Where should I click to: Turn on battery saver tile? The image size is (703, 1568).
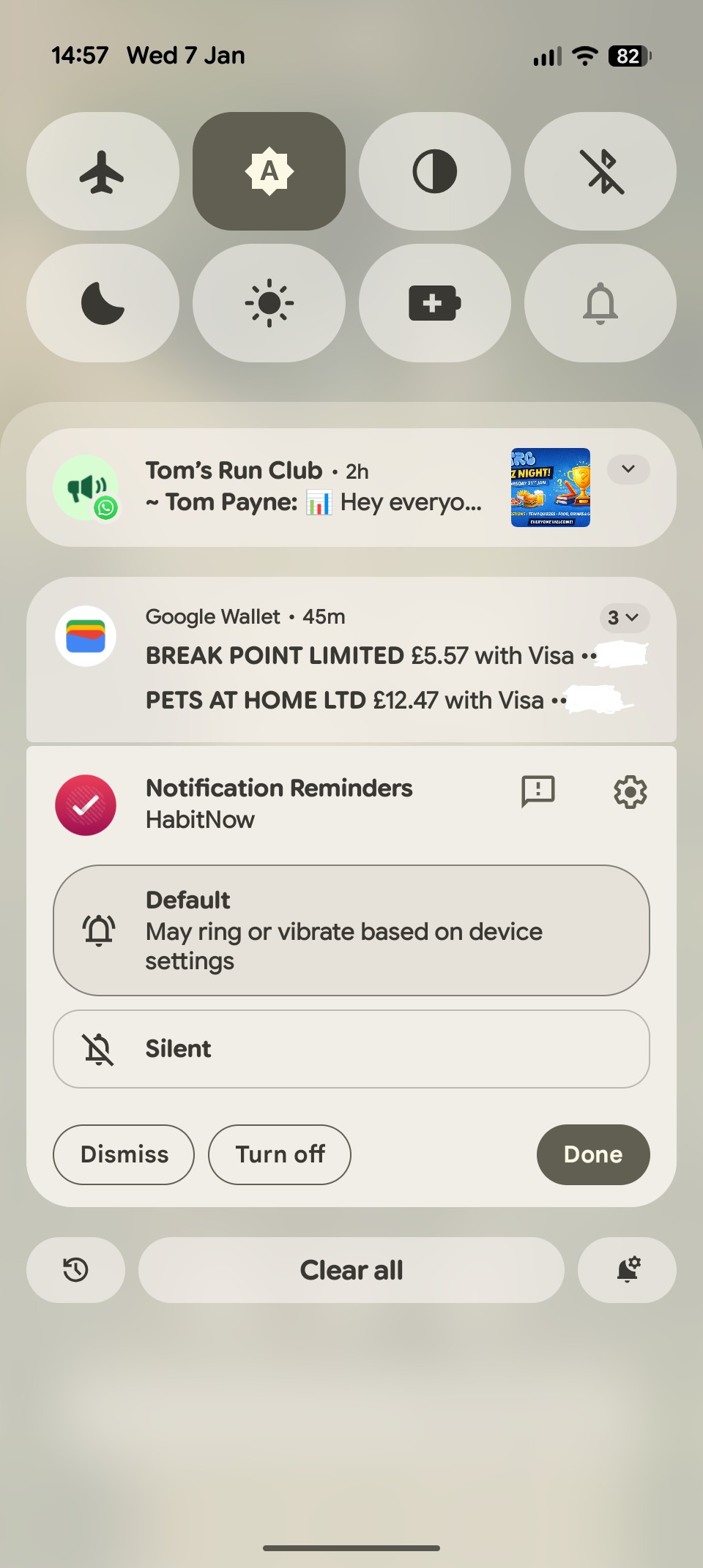435,303
